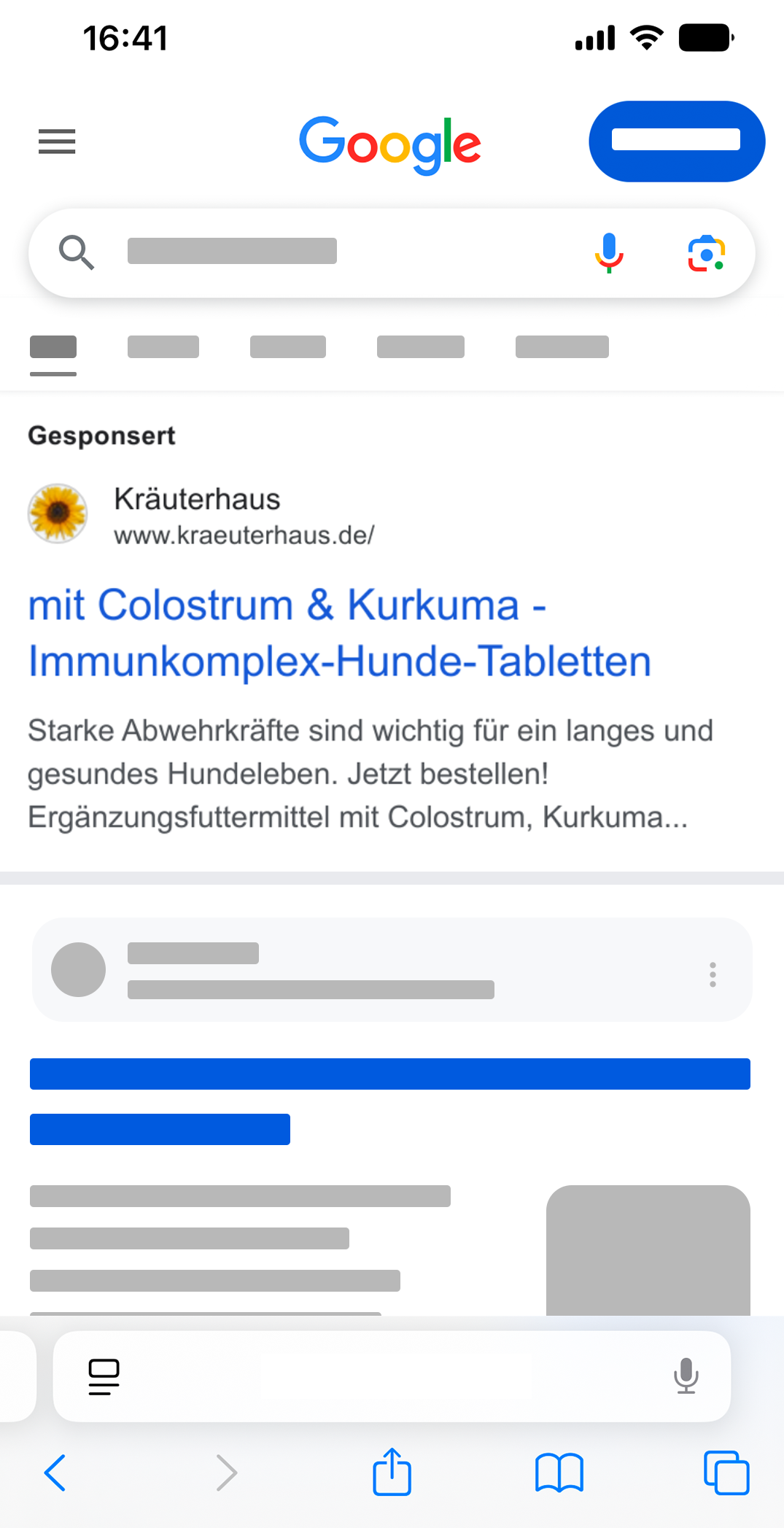Share this page via Safari share icon
The height and width of the screenshot is (1528, 784).
pos(392,1472)
